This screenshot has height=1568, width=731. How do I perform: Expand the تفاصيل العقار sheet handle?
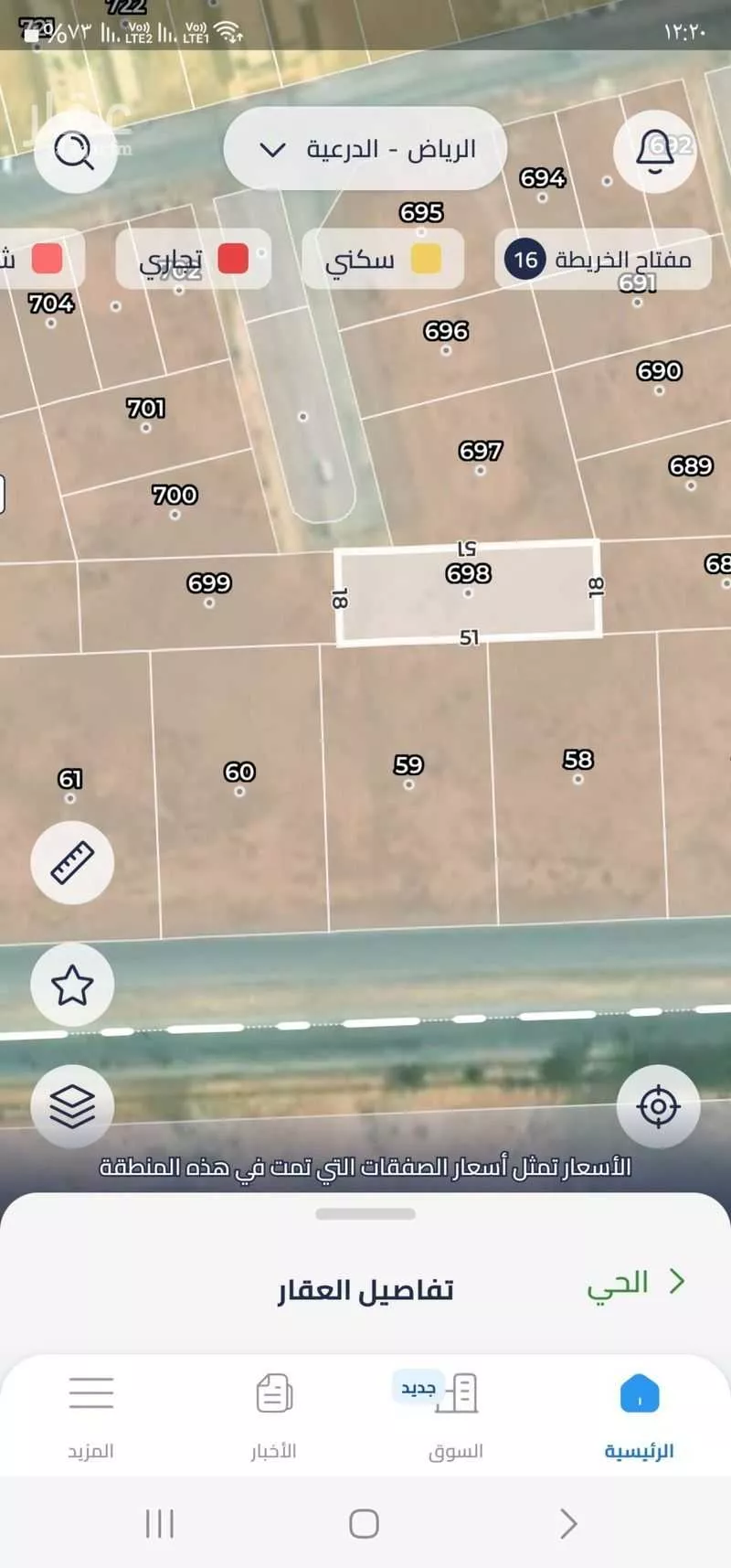(365, 1214)
